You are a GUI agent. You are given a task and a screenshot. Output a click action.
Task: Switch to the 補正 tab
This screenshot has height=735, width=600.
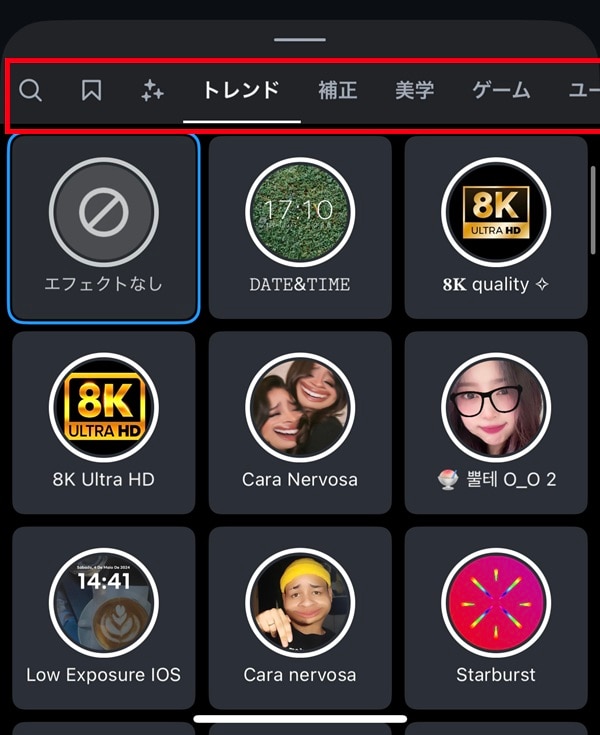[x=338, y=91]
